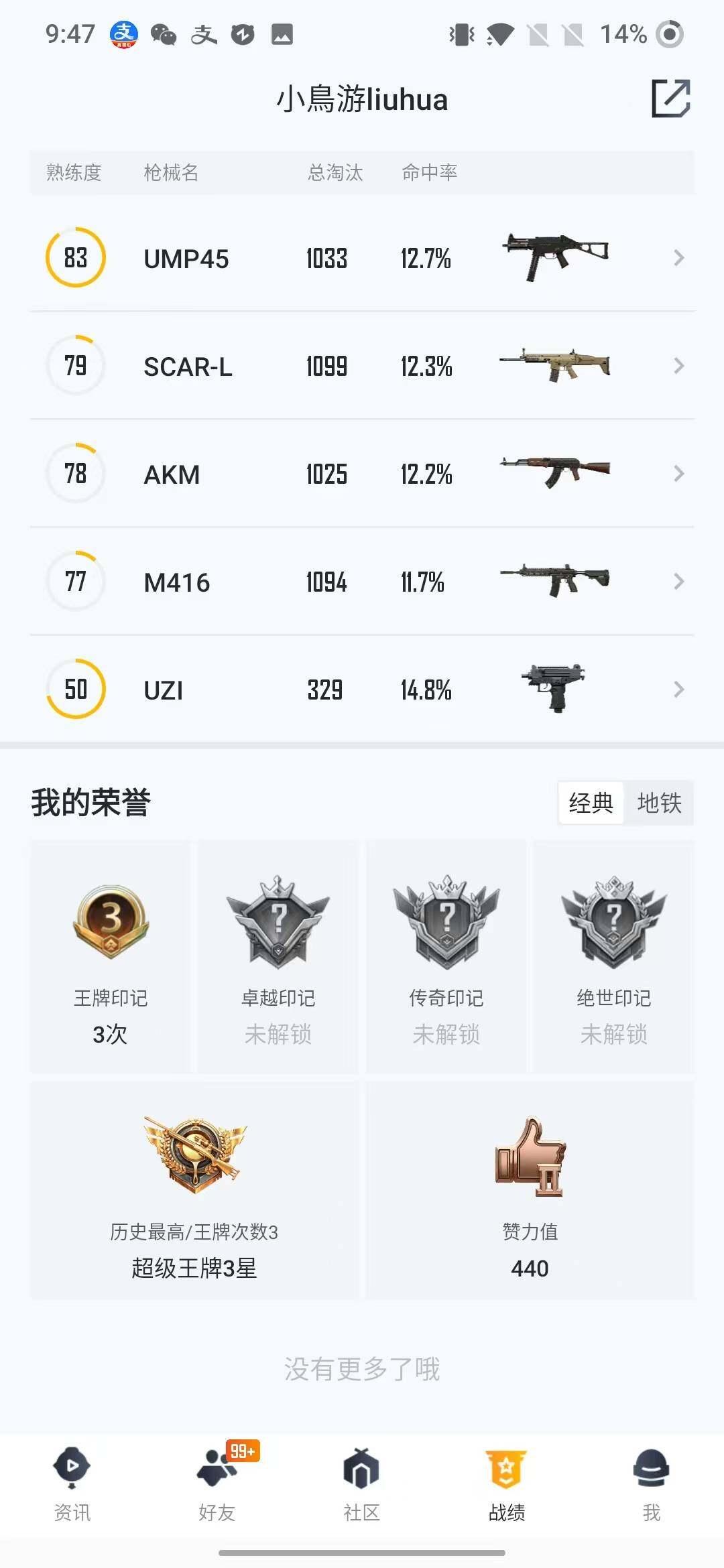Open the 资讯 section via its bird icon
This screenshot has width=724, height=1568.
(72, 1467)
